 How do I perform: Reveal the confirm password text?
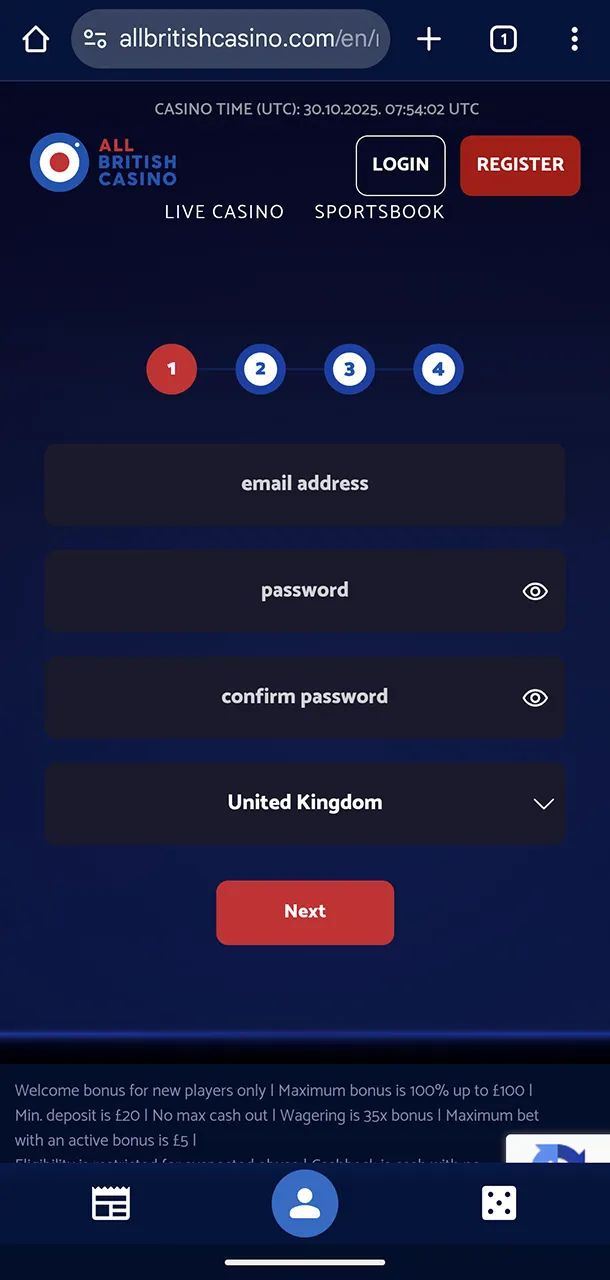535,698
